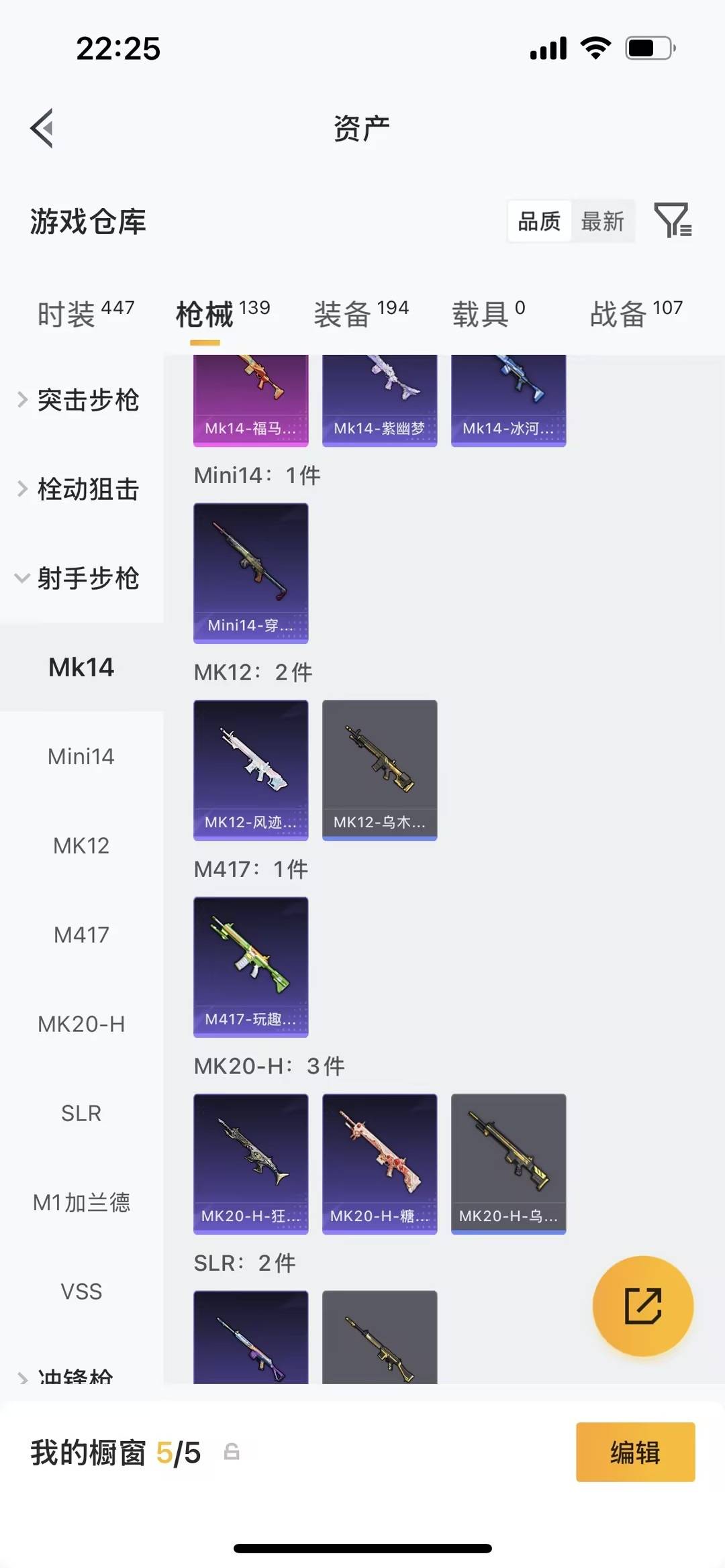725x1568 pixels.
Task: Tap the yellow share floating button
Action: (x=642, y=1306)
